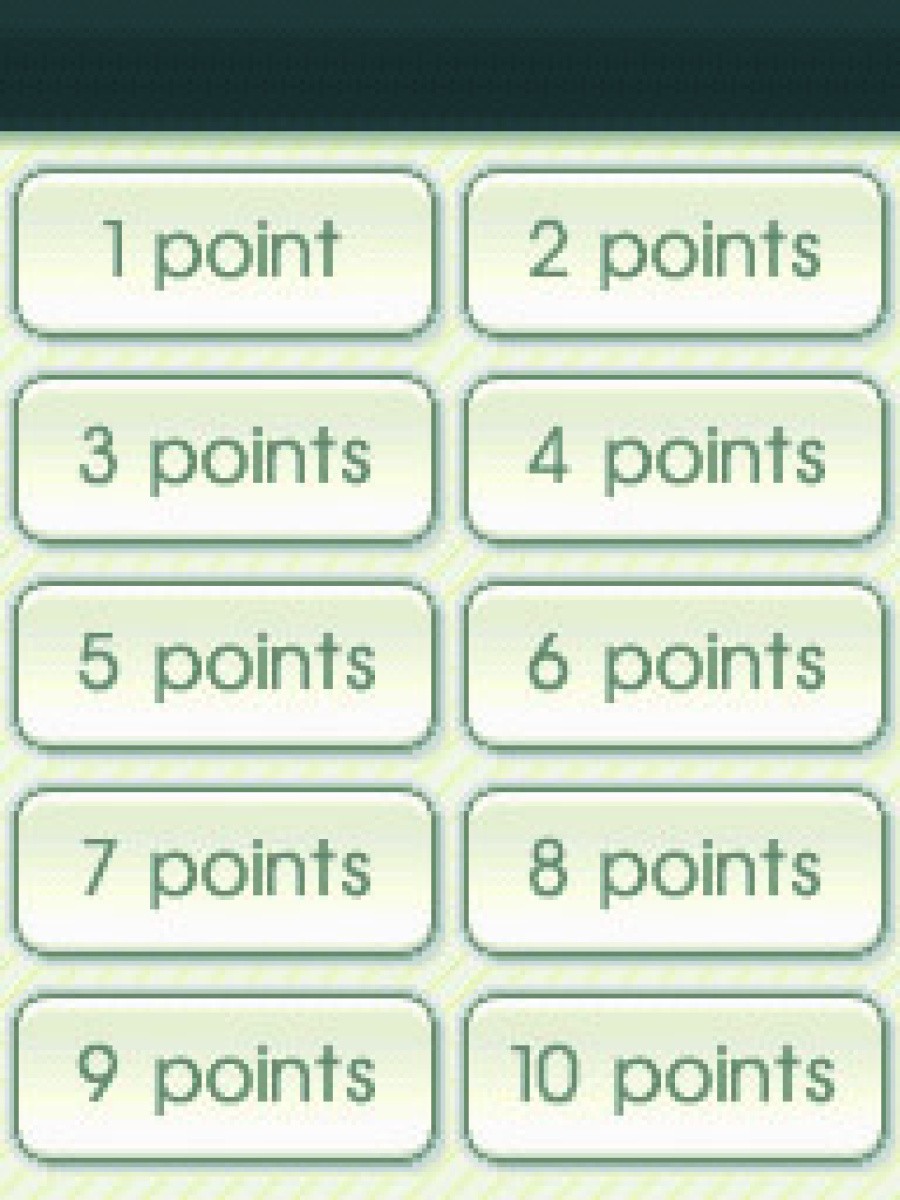This screenshot has width=900, height=1200.
Task: Choose 6 points
Action: [x=675, y=665]
